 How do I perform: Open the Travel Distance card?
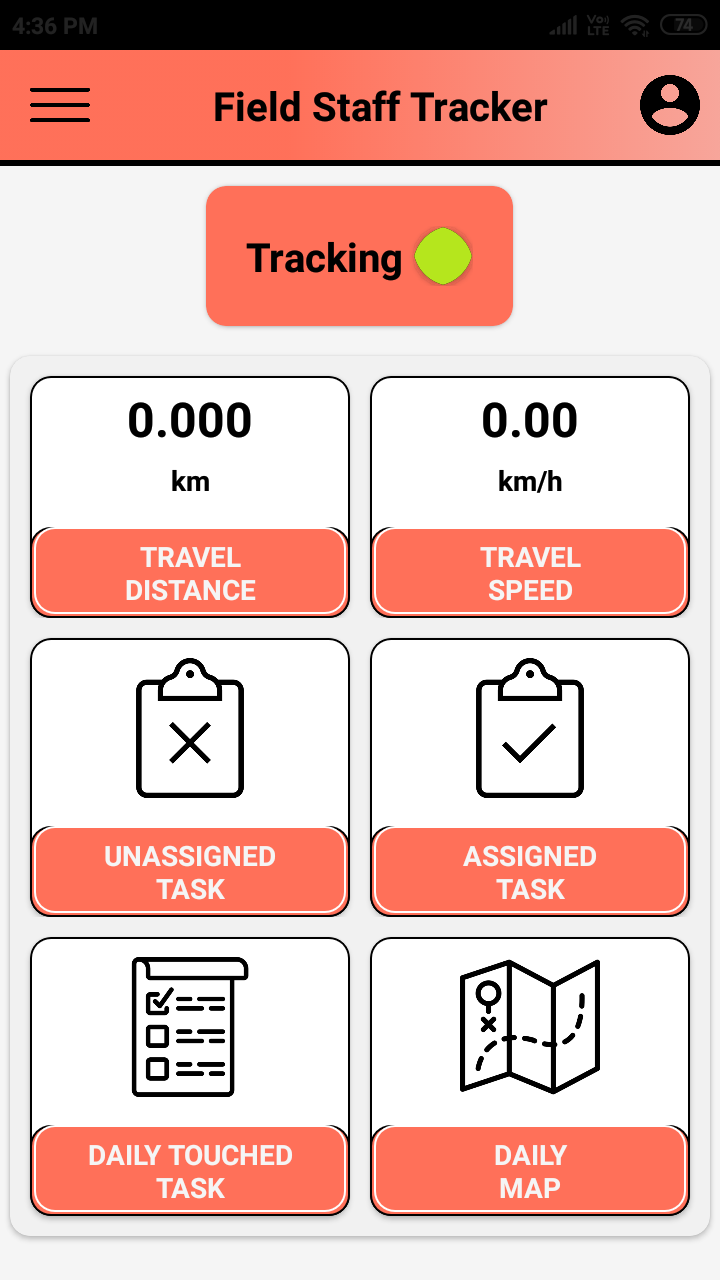pos(190,497)
